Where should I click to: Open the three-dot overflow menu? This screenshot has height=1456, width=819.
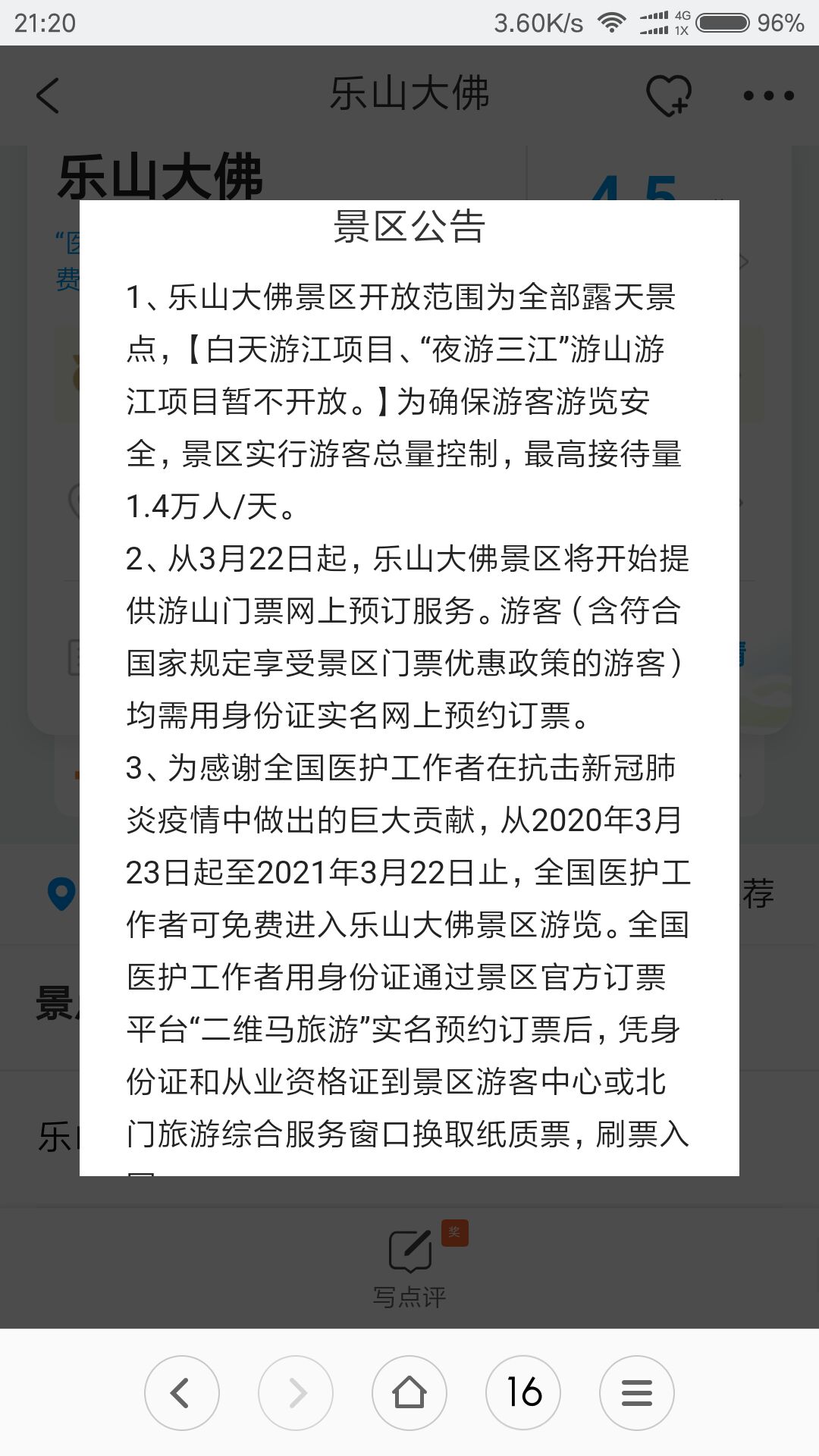(768, 96)
